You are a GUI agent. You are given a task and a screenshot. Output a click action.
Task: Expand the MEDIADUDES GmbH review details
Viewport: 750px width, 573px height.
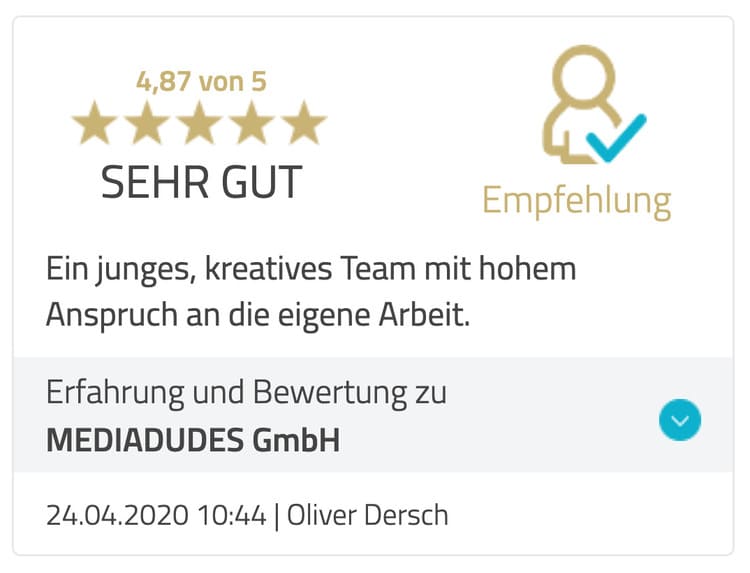tap(680, 420)
